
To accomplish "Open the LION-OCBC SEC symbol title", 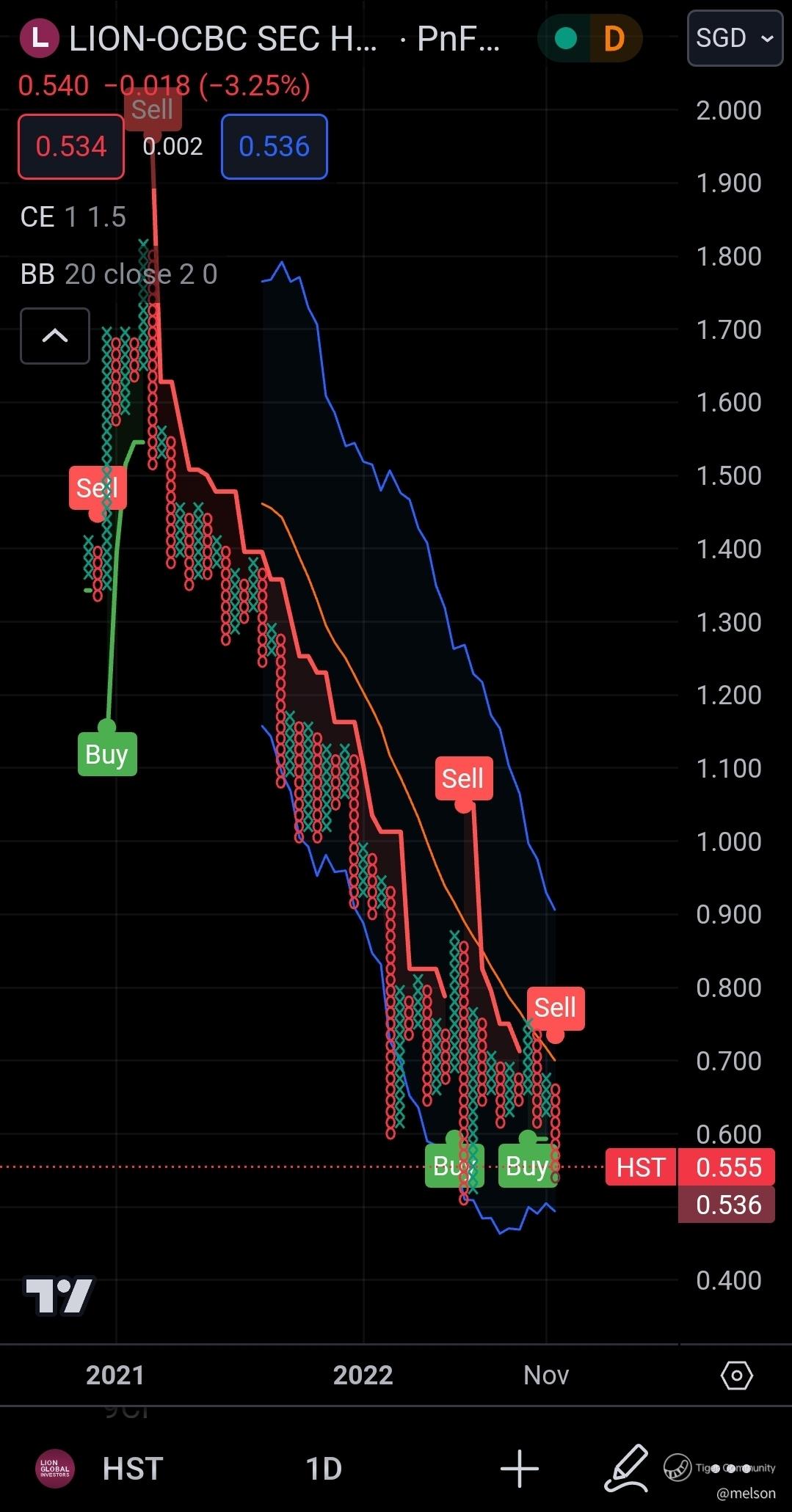I will click(x=222, y=38).
